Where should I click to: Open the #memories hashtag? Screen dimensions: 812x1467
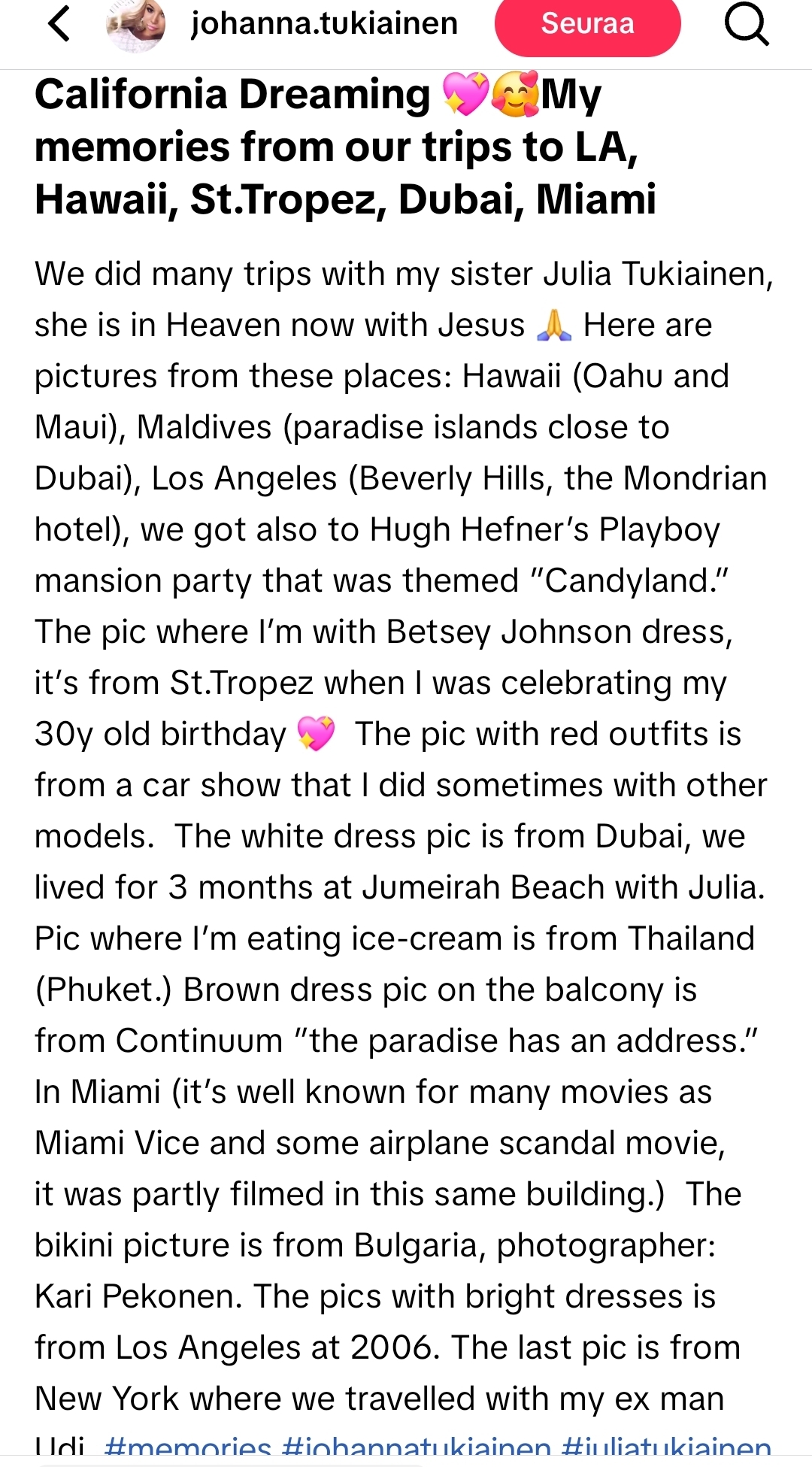point(188,1448)
